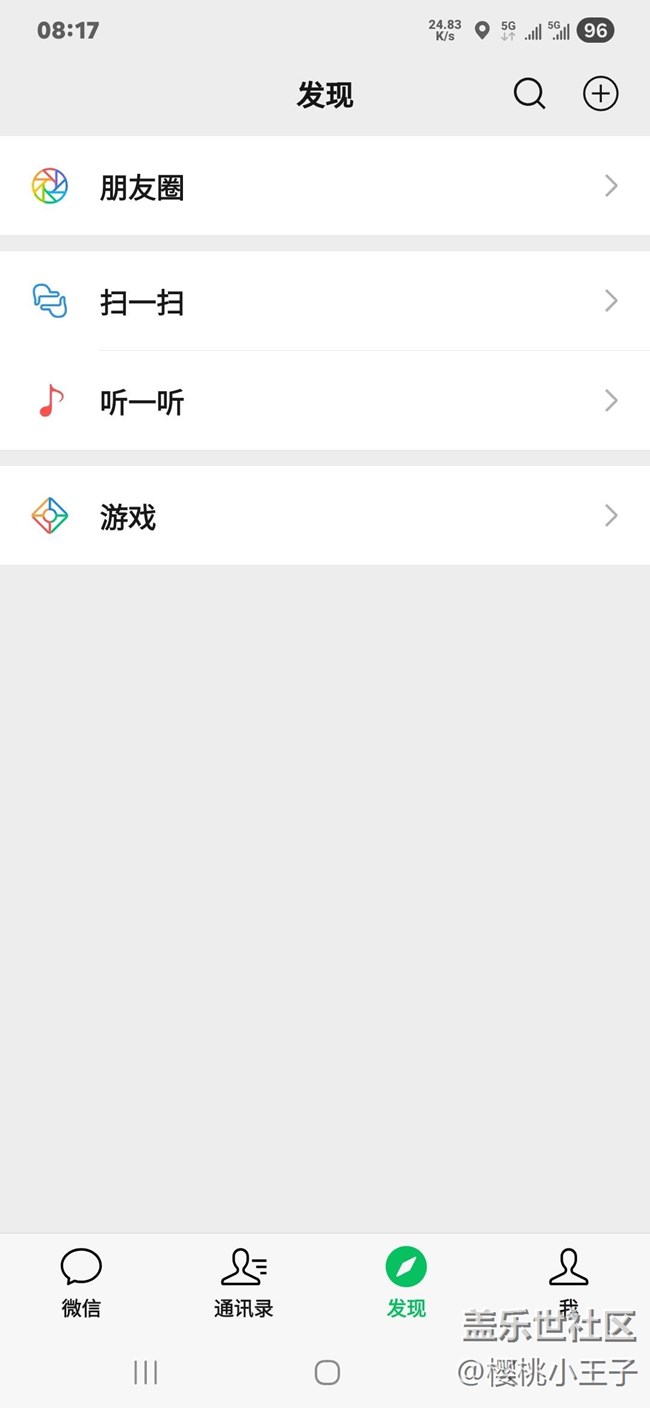Screen dimensions: 650x1408
Task: Open 游戏 games
Action: tap(324, 517)
